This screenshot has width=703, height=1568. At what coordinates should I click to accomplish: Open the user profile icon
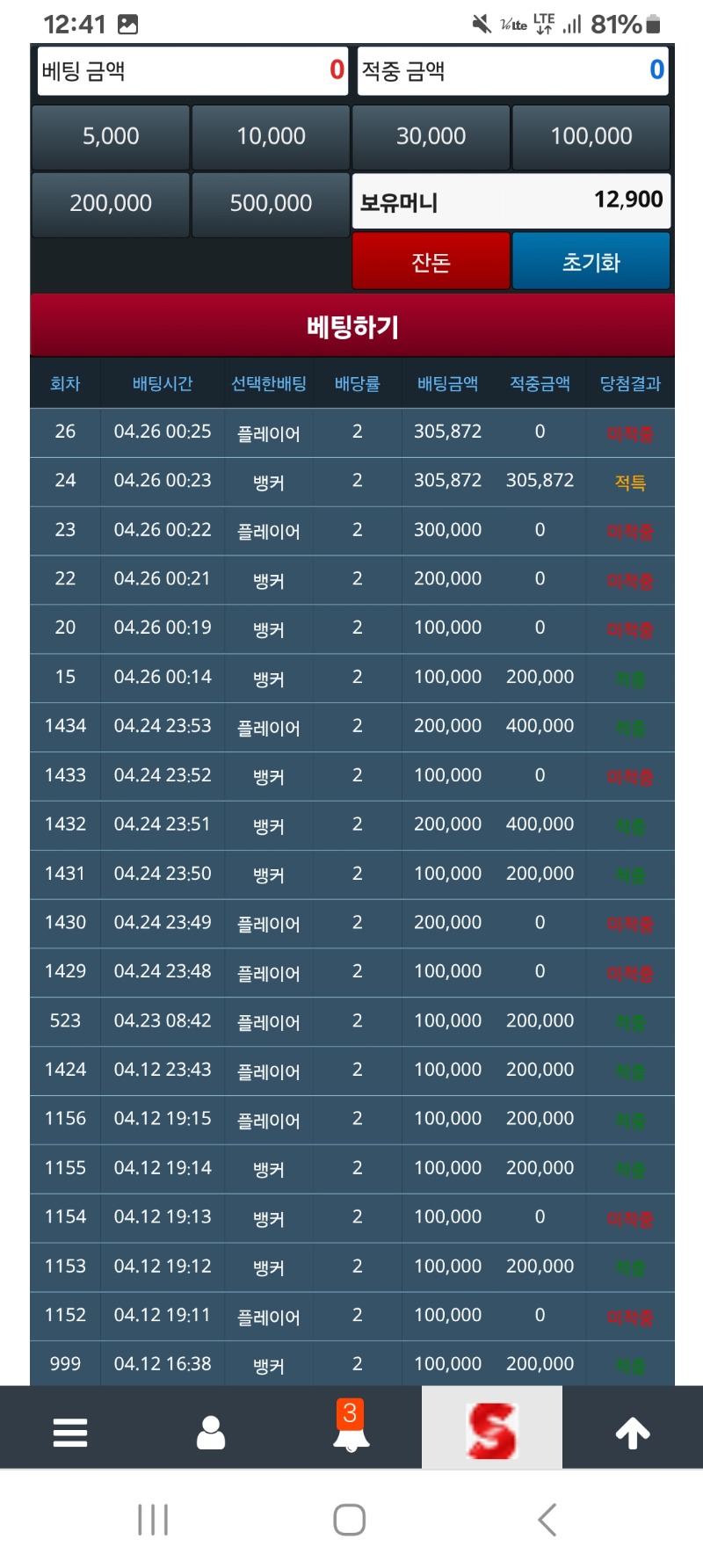coord(211,1432)
